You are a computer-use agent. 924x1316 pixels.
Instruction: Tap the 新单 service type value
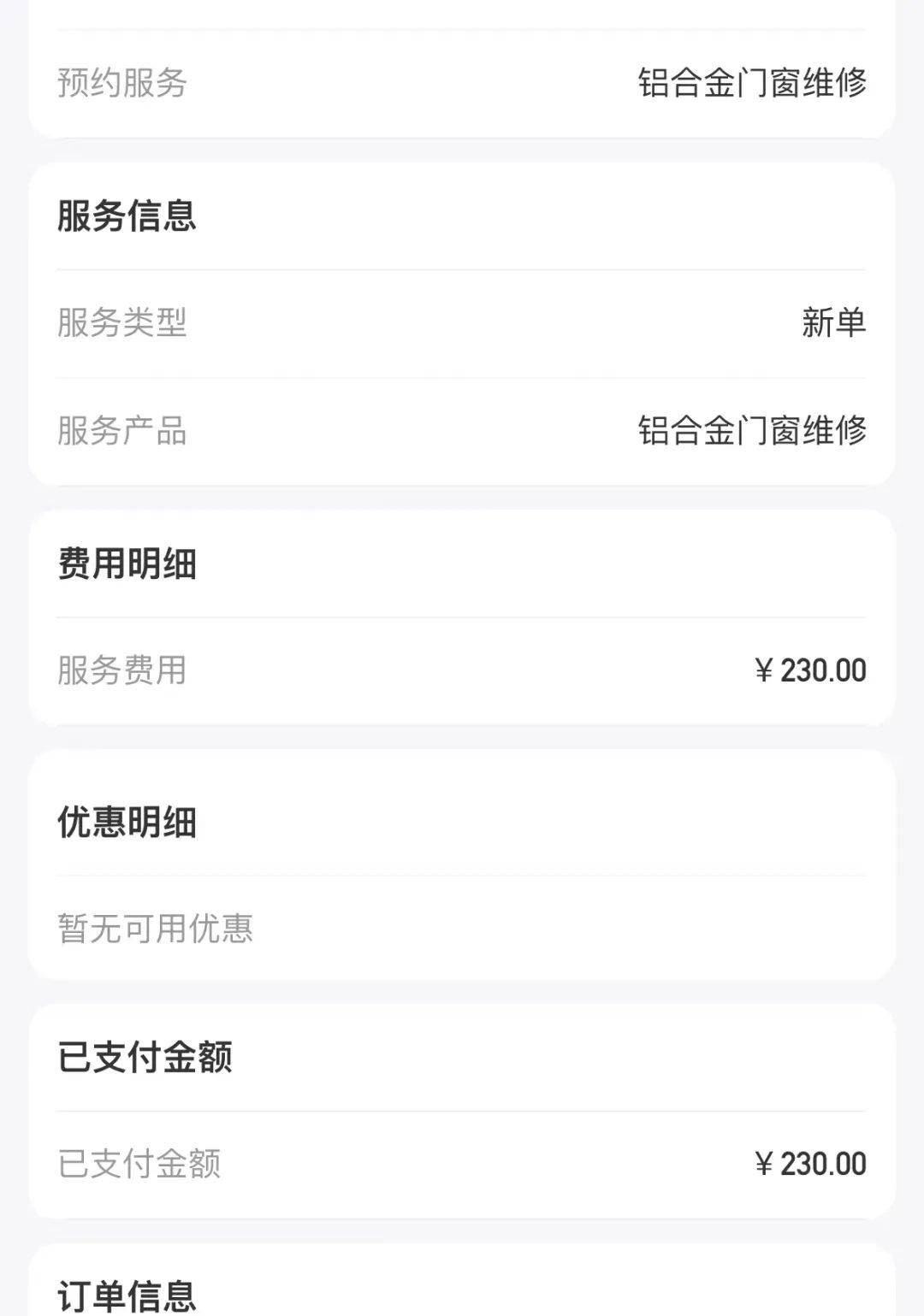tap(835, 321)
